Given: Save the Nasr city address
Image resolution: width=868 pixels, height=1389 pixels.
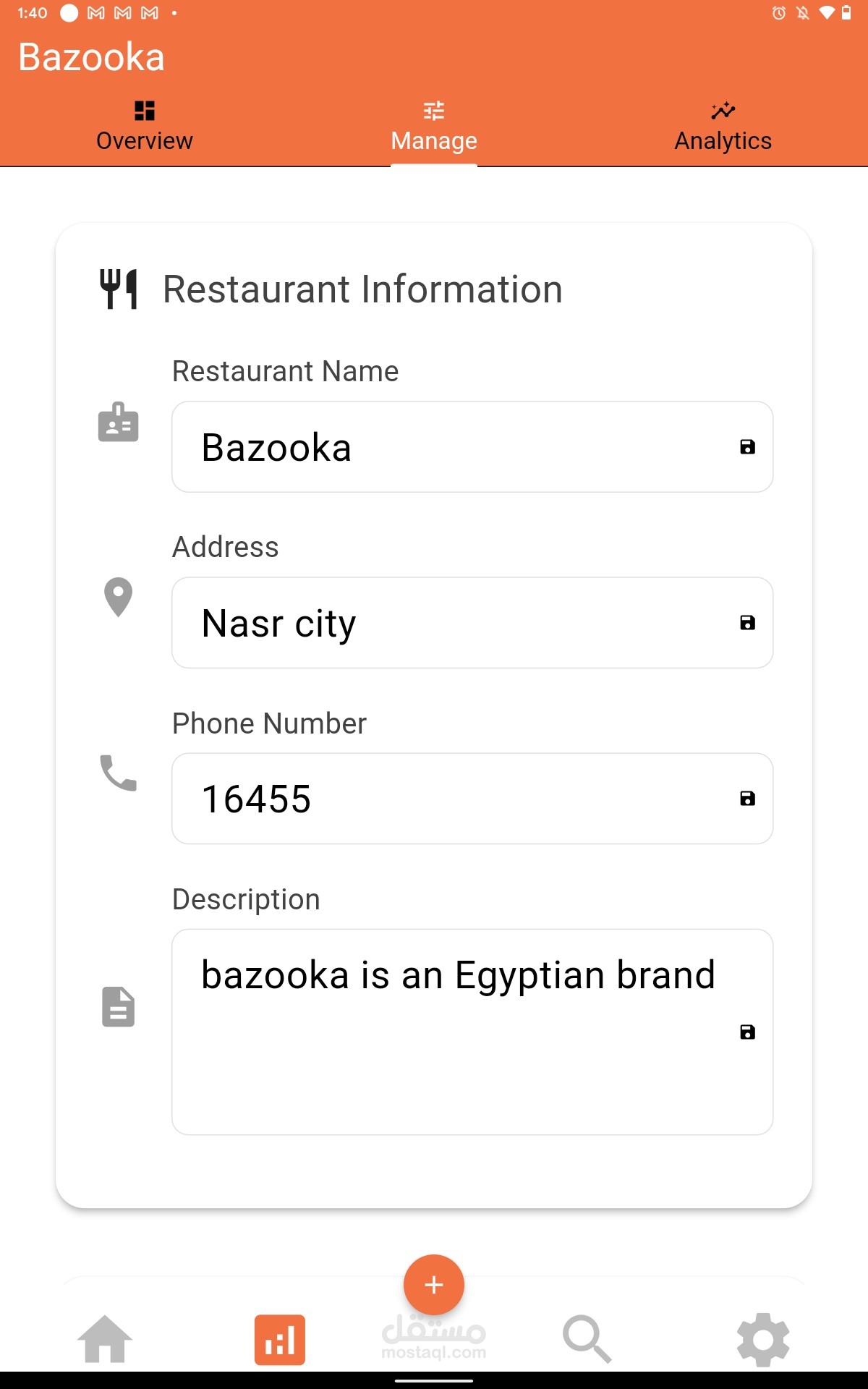Looking at the screenshot, I should [x=747, y=623].
